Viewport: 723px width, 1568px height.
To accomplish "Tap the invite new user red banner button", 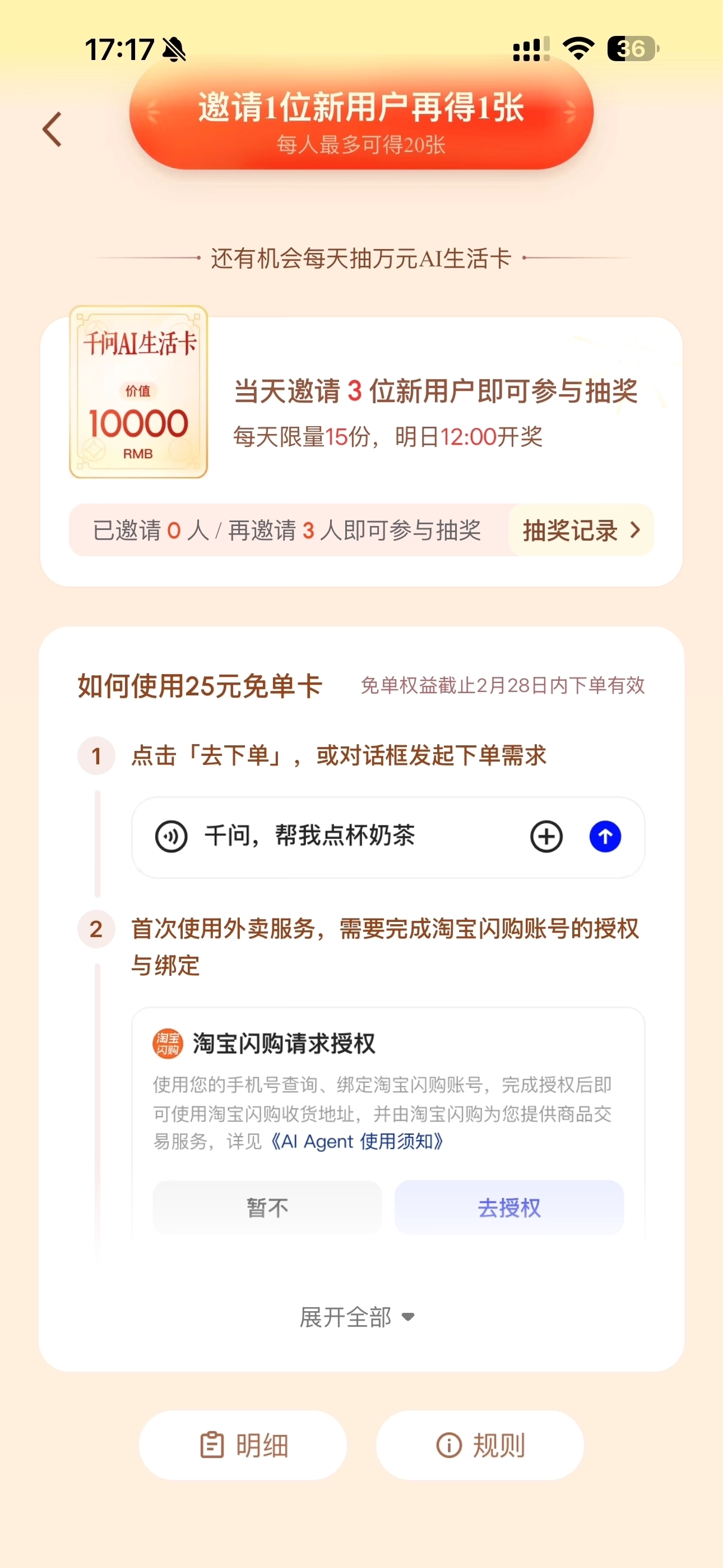I will pyautogui.click(x=361, y=119).
